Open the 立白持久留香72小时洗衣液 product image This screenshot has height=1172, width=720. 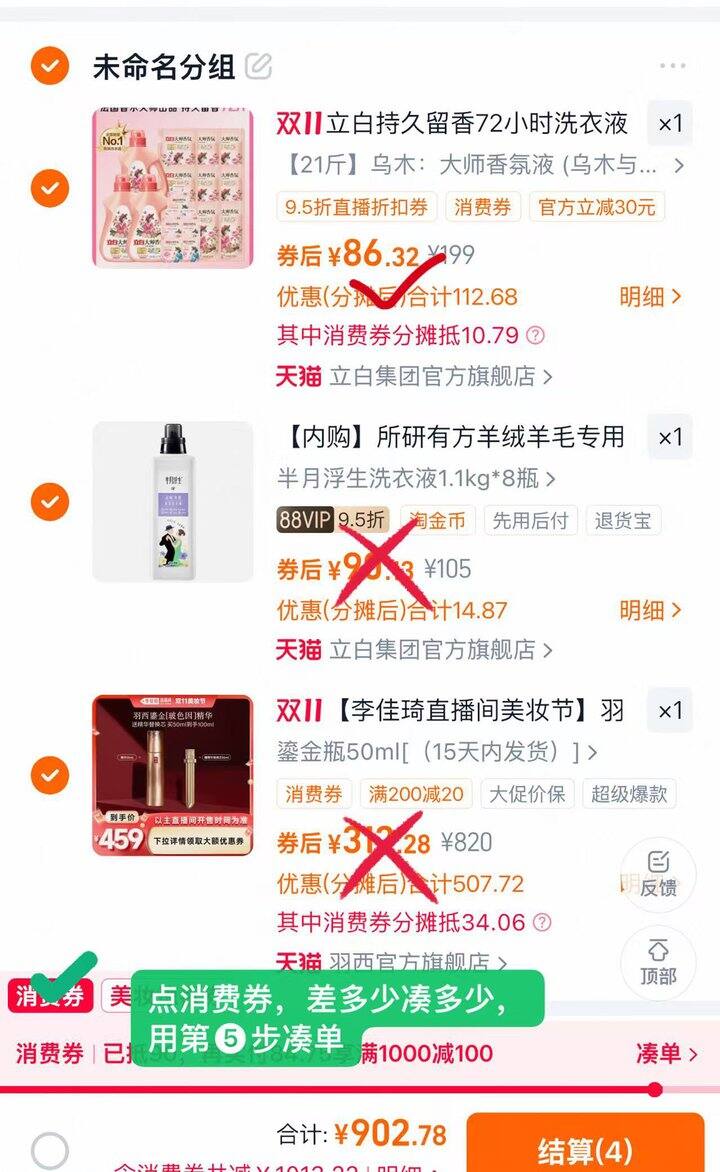[x=173, y=188]
